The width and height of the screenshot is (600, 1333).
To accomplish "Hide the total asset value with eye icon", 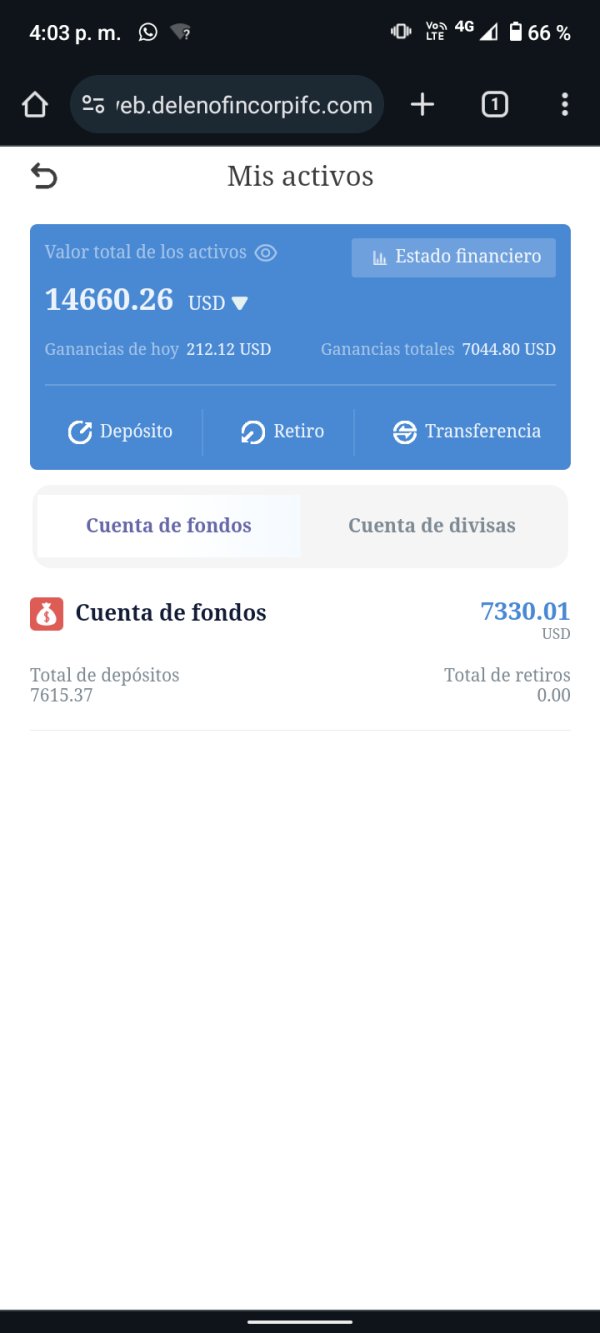I will 265,253.
